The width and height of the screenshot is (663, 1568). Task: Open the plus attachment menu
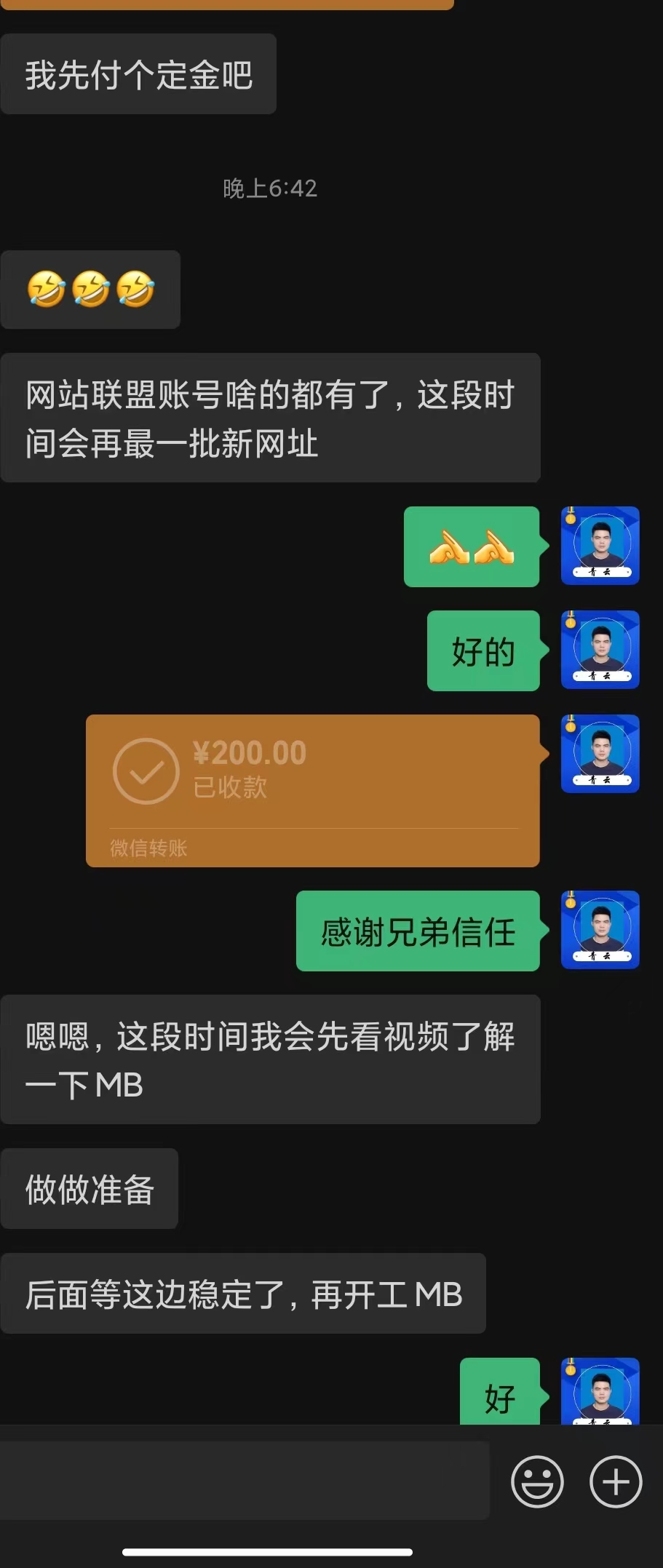tap(615, 1481)
